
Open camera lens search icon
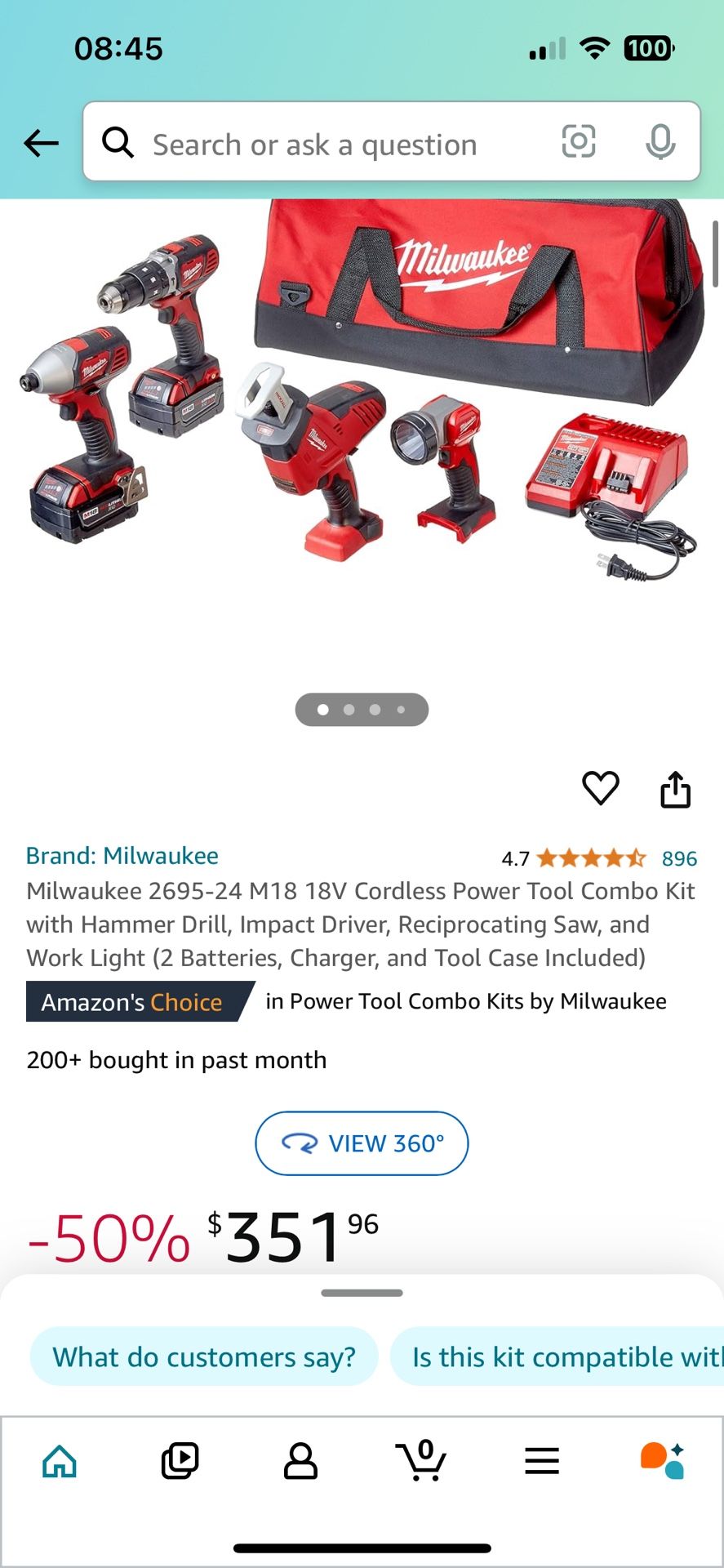(579, 142)
